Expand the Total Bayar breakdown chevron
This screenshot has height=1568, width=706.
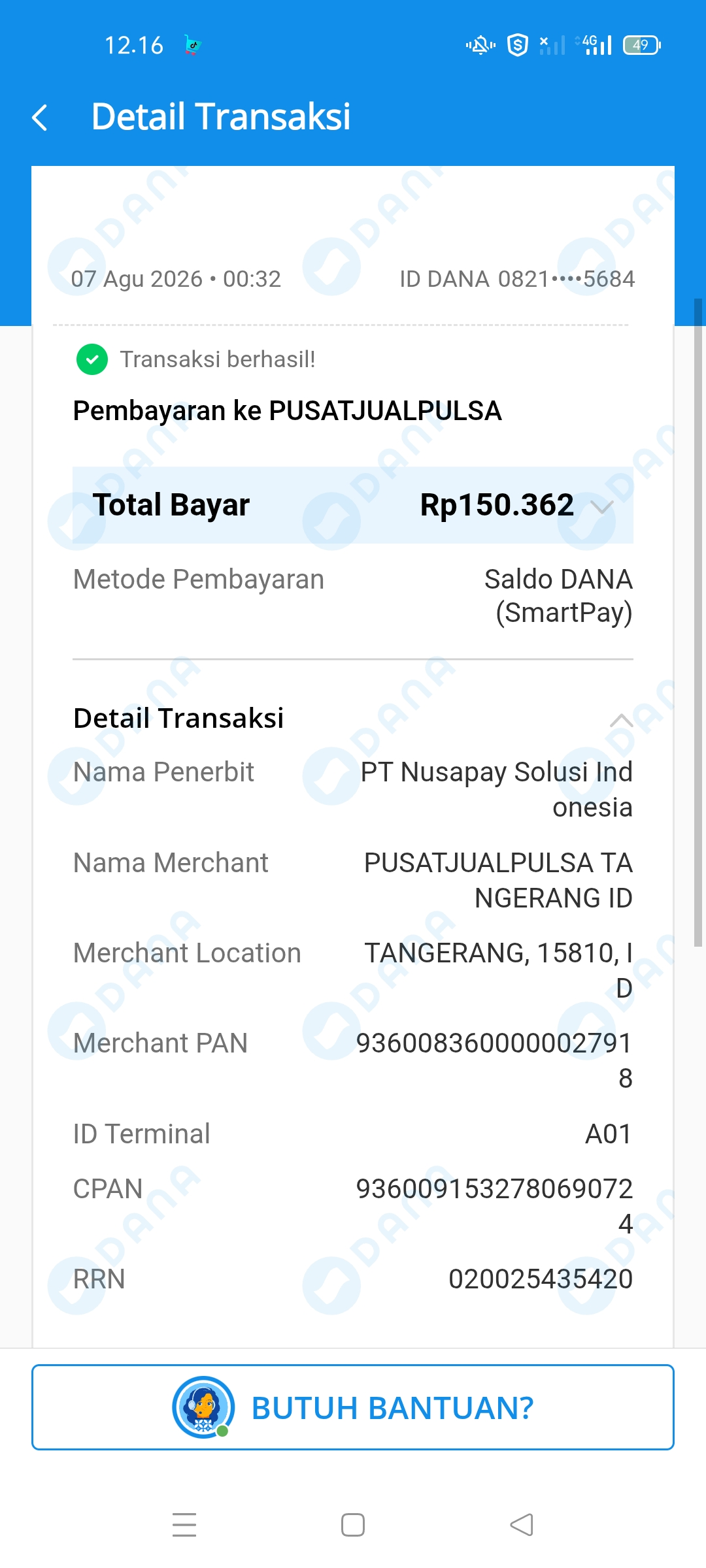point(601,506)
